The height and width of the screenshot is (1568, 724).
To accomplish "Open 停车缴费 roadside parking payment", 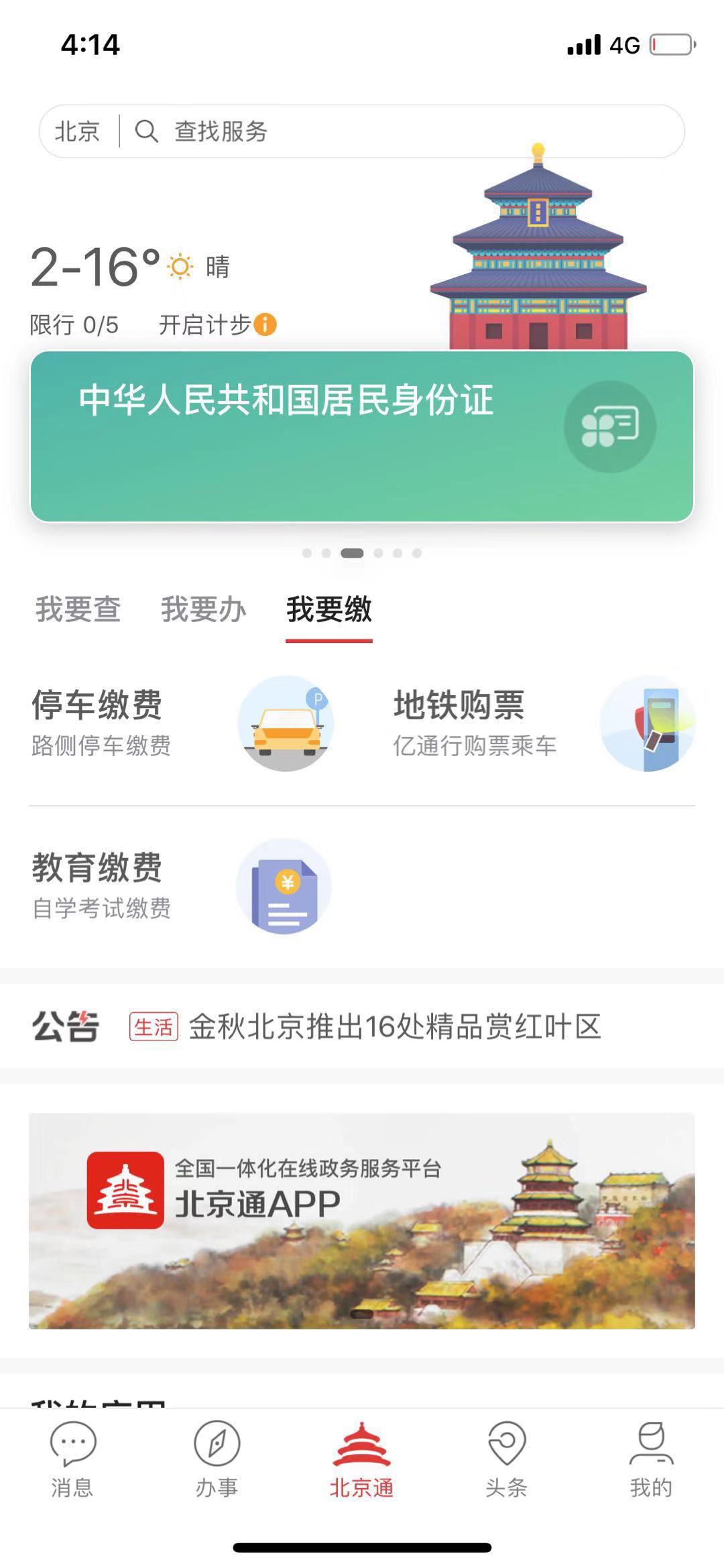I will 182,724.
